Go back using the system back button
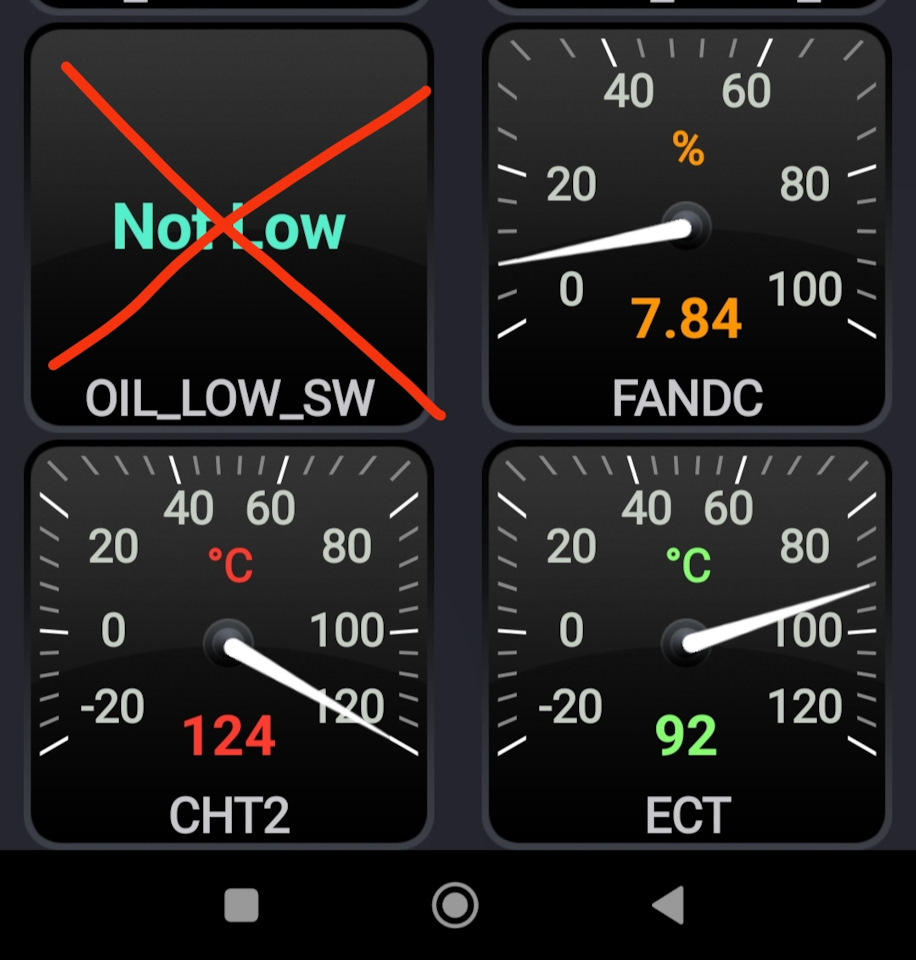Image resolution: width=916 pixels, height=960 pixels. 668,905
